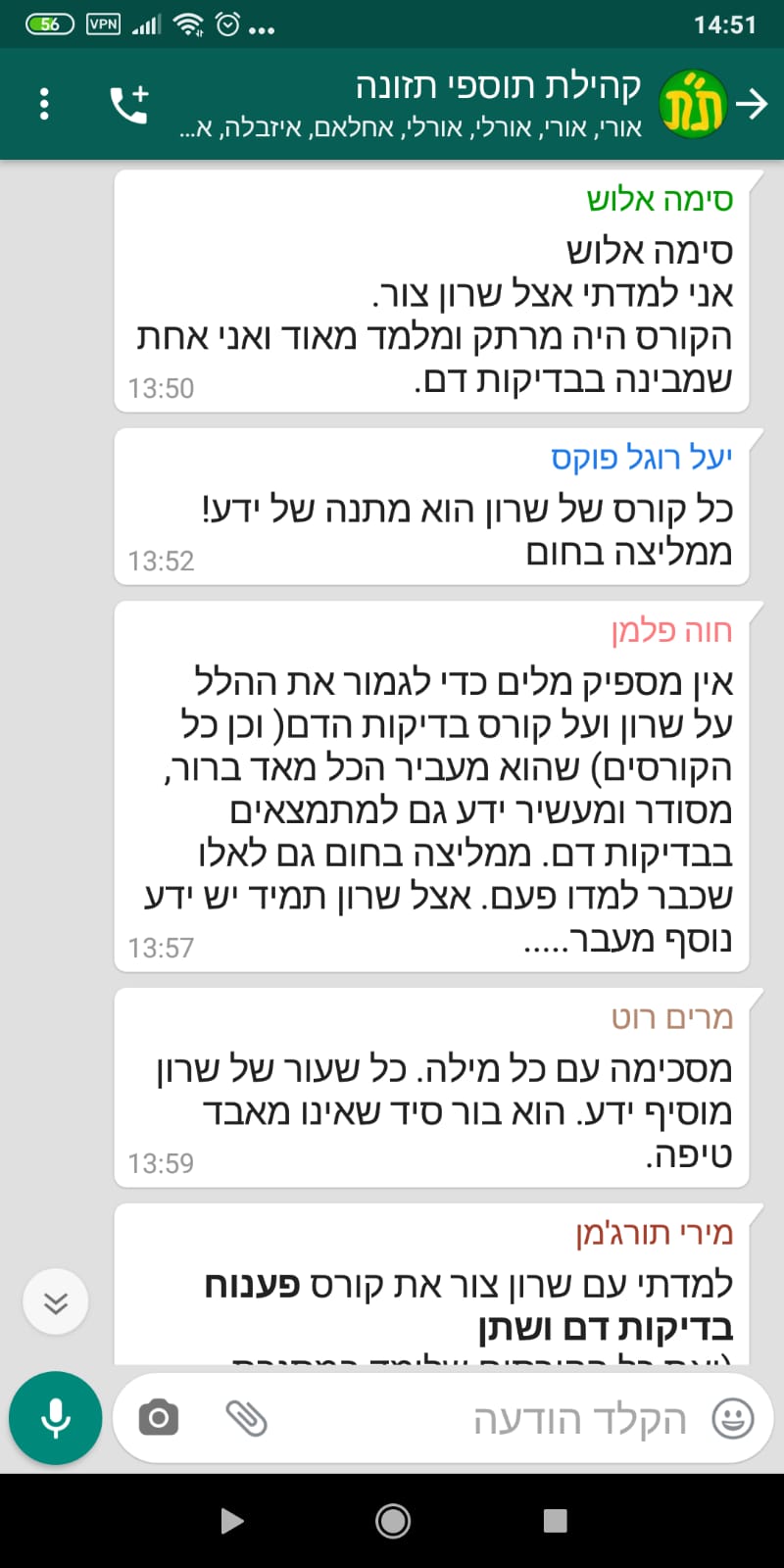This screenshot has width=784, height=1568.
Task: Open the group's profile picture
Action: tap(694, 104)
